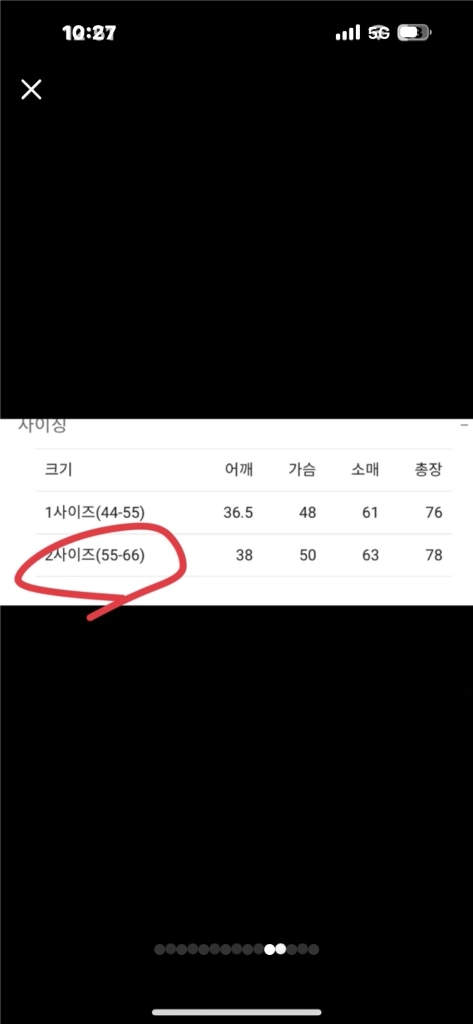Screen dimensions: 473x1024
Task: Tap the image page indicator dots
Action: [236, 949]
